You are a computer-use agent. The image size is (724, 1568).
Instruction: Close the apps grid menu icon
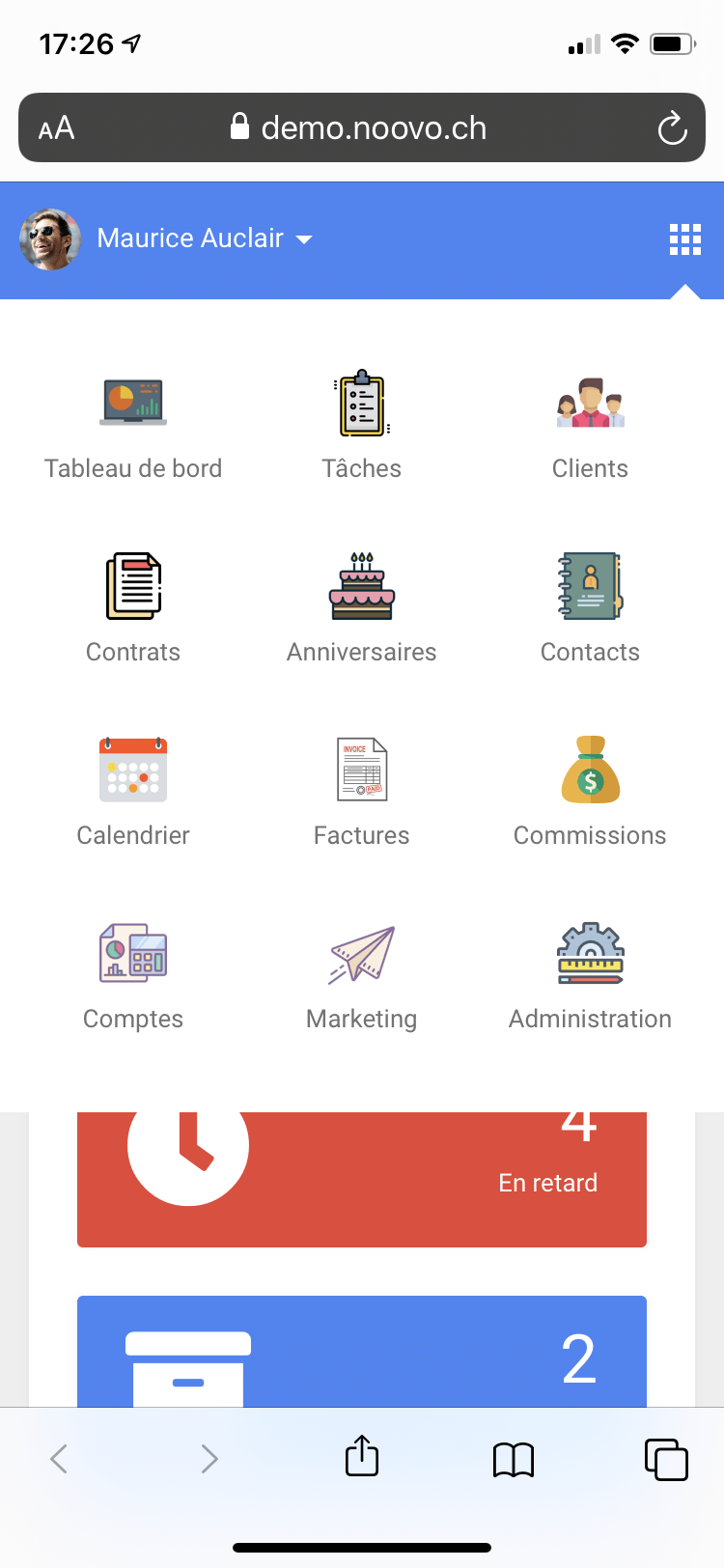(x=685, y=239)
